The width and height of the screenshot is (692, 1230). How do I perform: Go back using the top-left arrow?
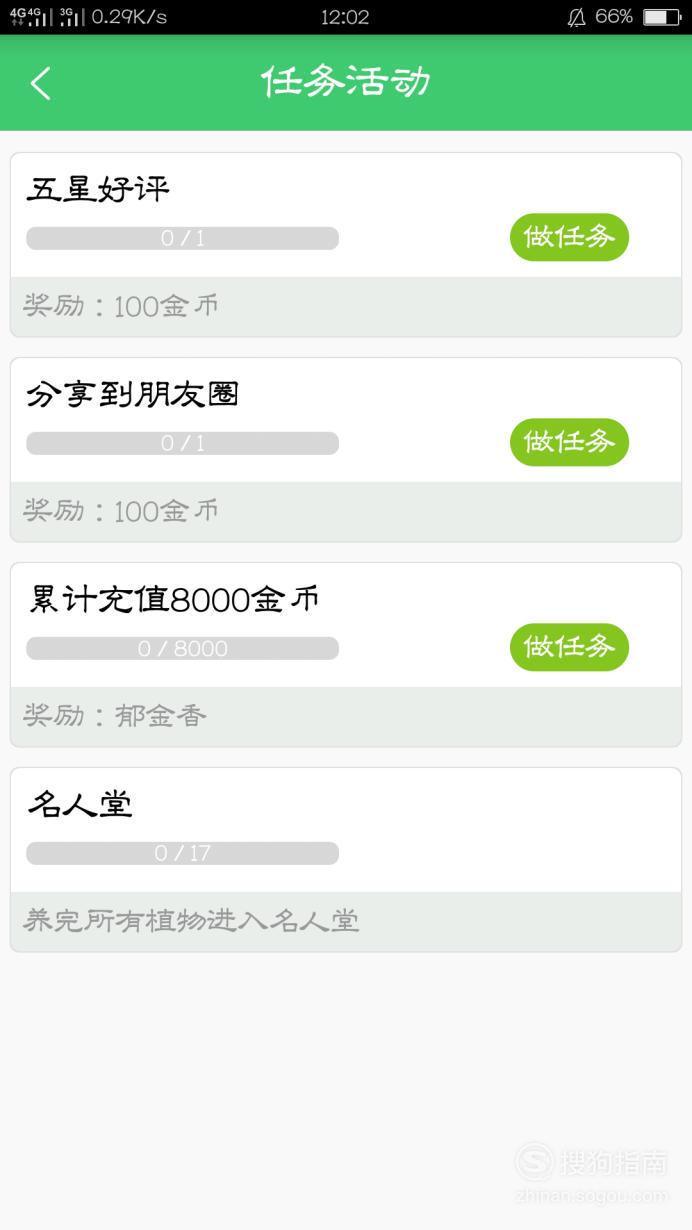[40, 83]
